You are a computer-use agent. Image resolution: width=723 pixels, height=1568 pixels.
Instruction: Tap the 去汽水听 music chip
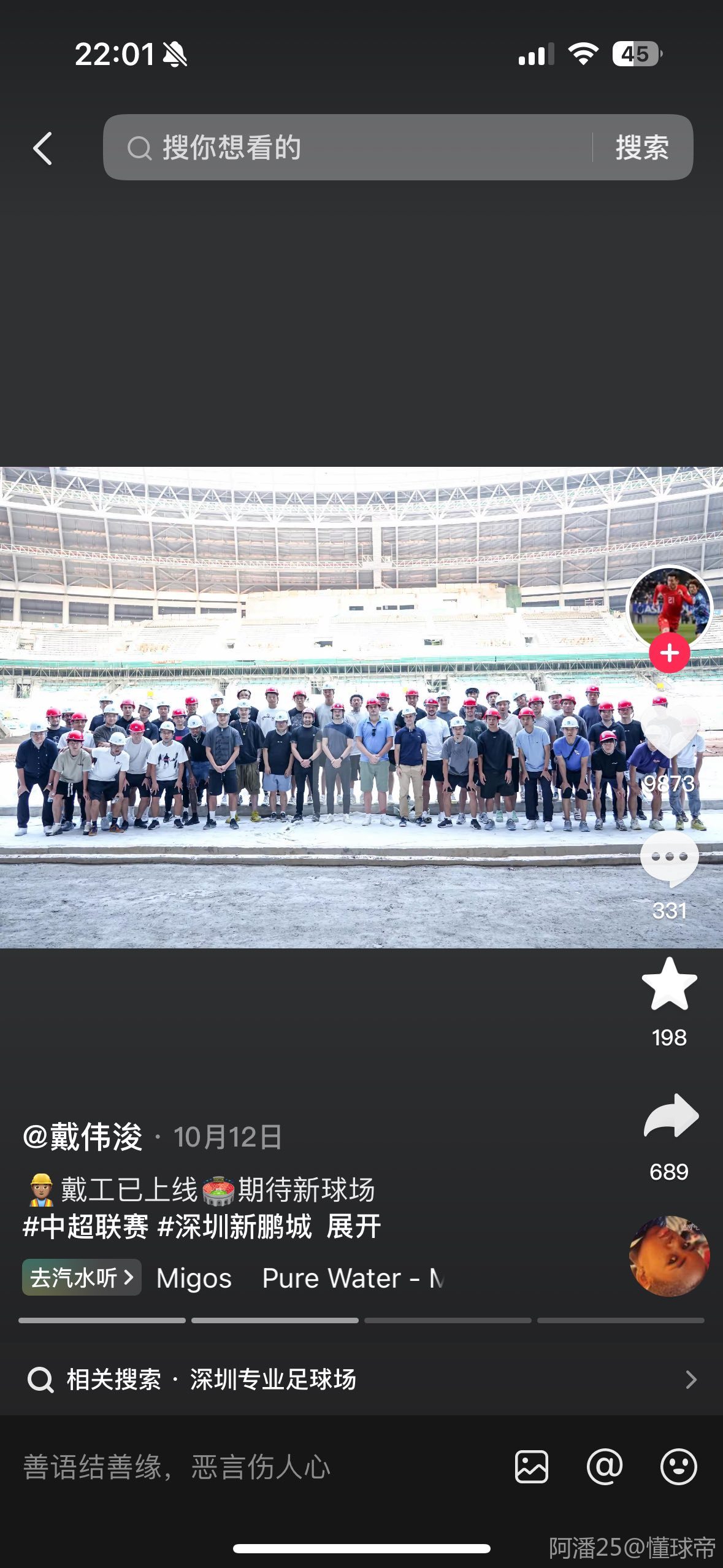point(82,1278)
